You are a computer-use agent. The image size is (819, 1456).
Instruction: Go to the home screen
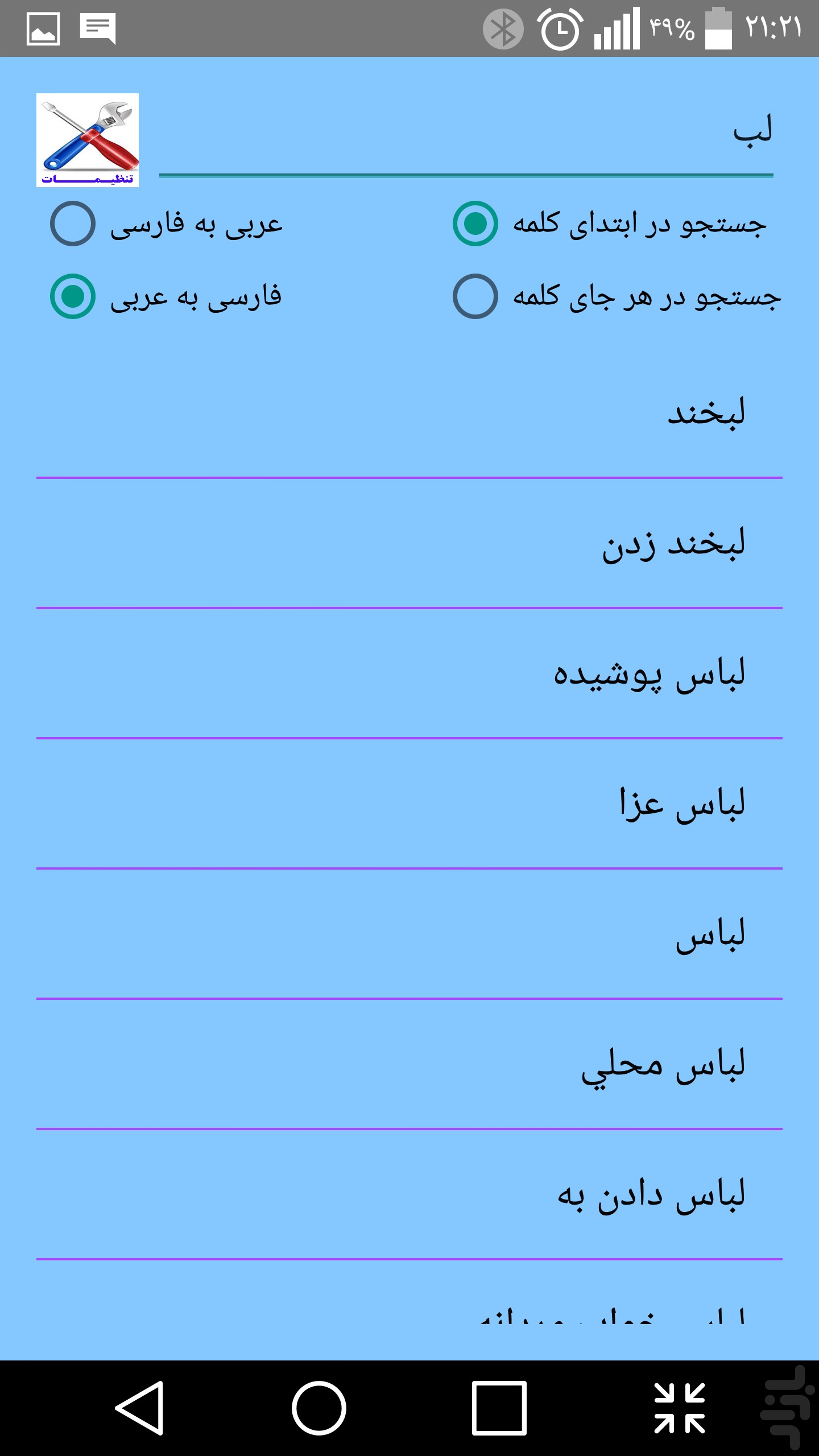pos(319,1408)
